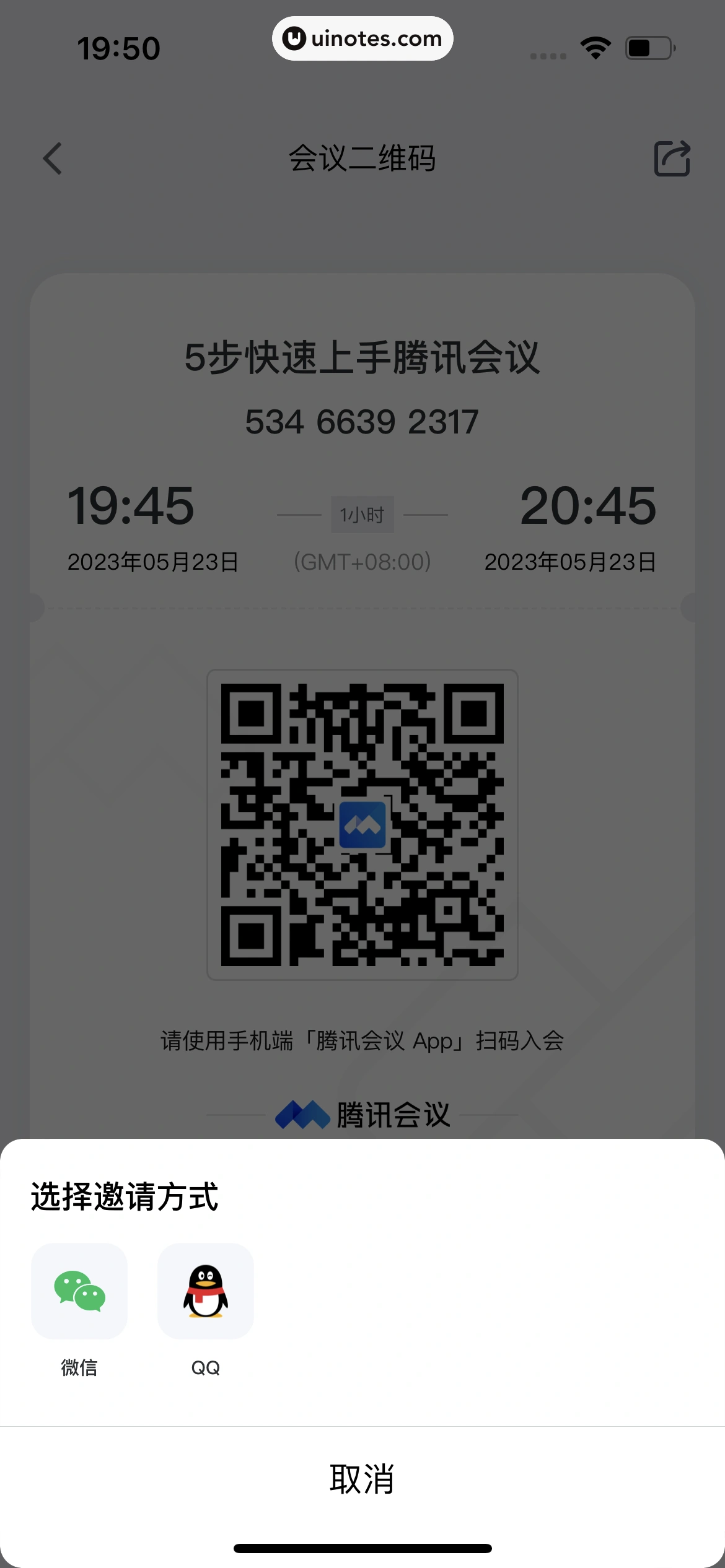The width and height of the screenshot is (725, 1568).
Task: Click the back arrow to leave QR screen
Action: click(52, 159)
